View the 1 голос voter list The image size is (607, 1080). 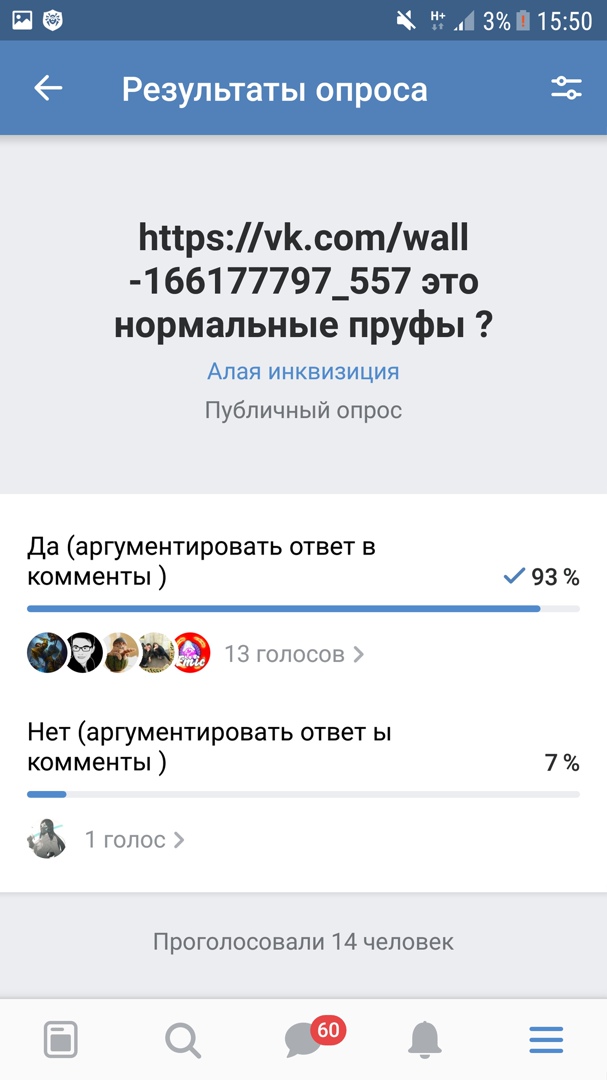pos(134,840)
